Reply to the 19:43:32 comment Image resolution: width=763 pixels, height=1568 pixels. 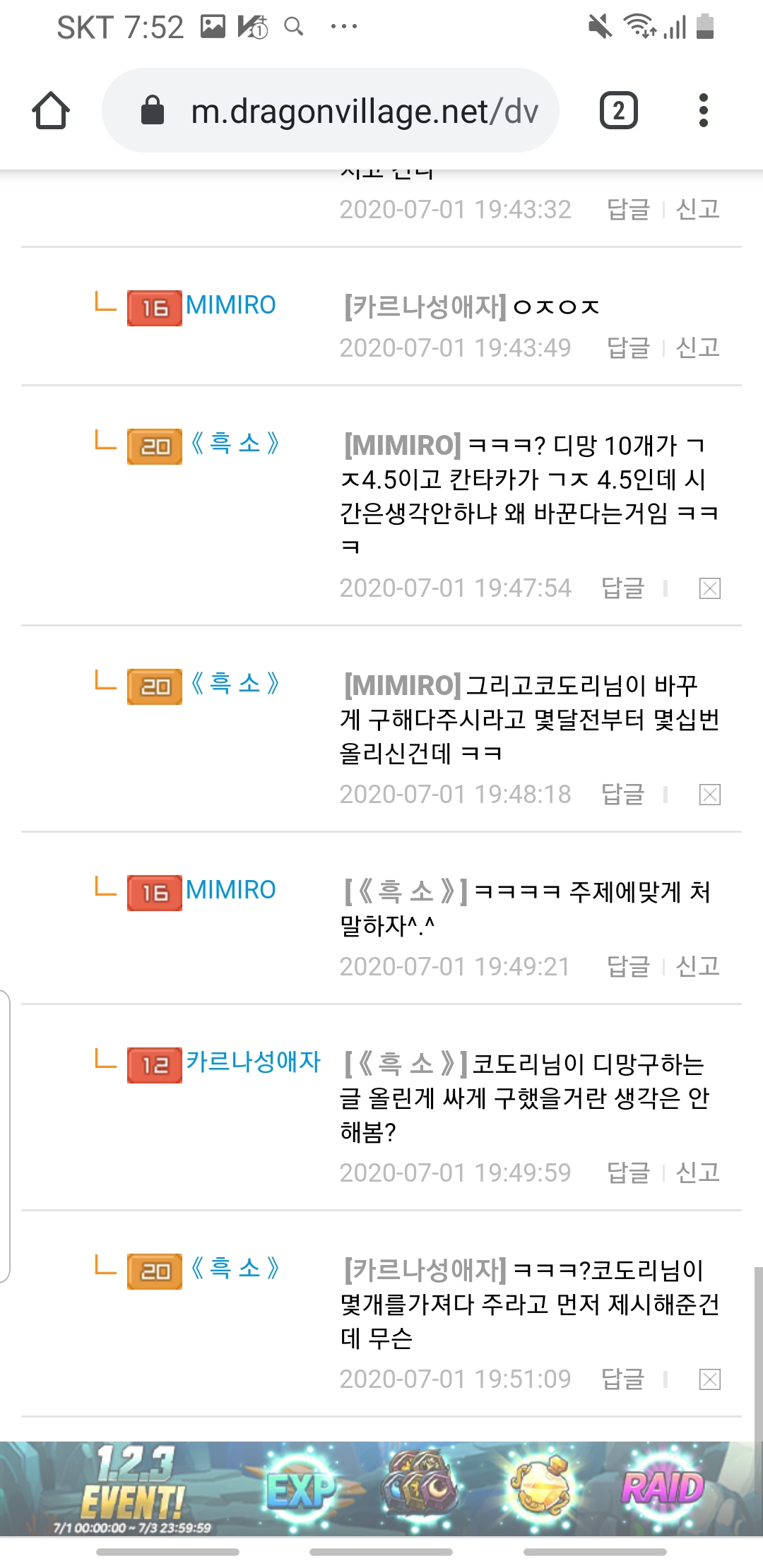(x=627, y=209)
